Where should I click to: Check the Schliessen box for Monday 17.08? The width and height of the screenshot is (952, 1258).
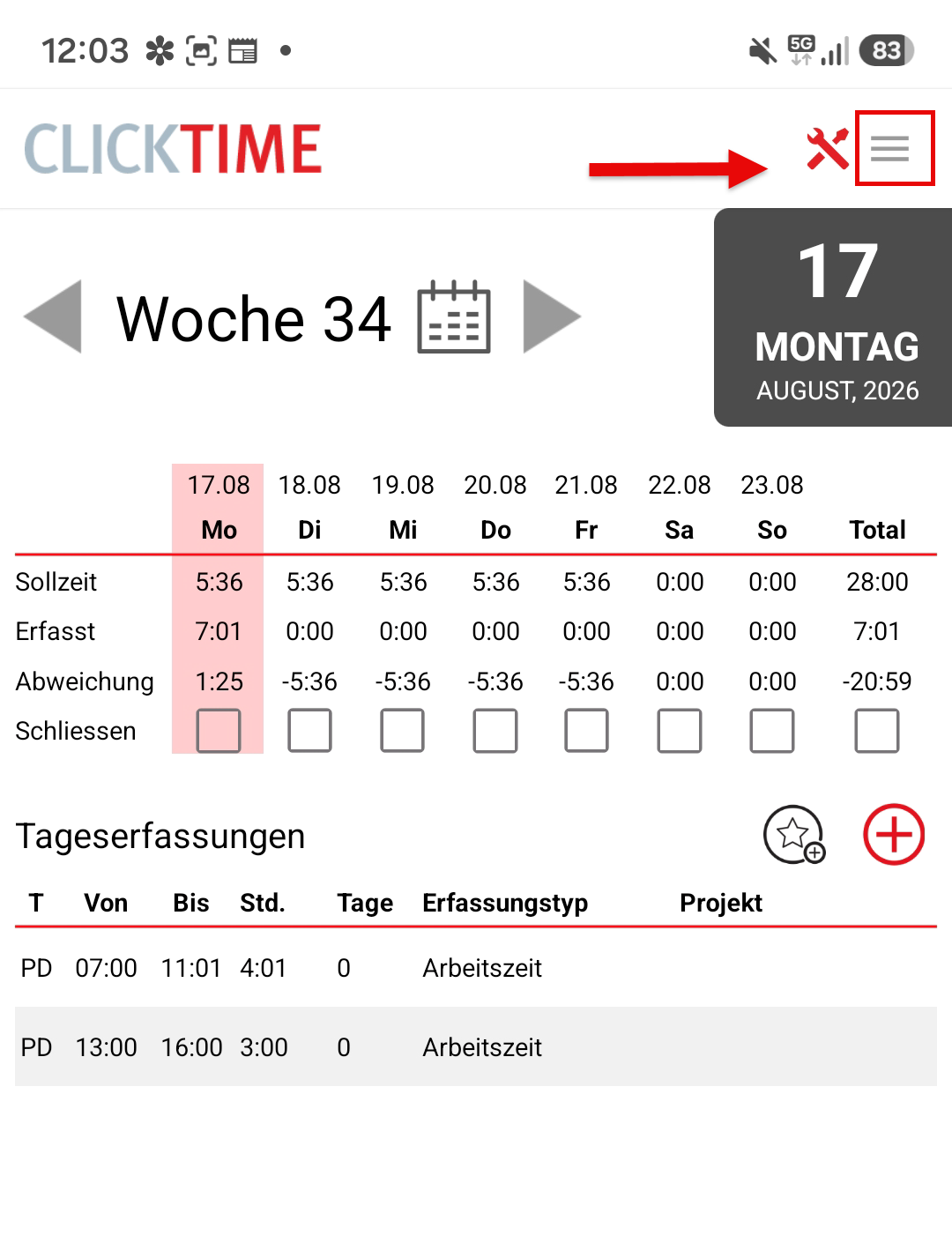click(x=219, y=731)
